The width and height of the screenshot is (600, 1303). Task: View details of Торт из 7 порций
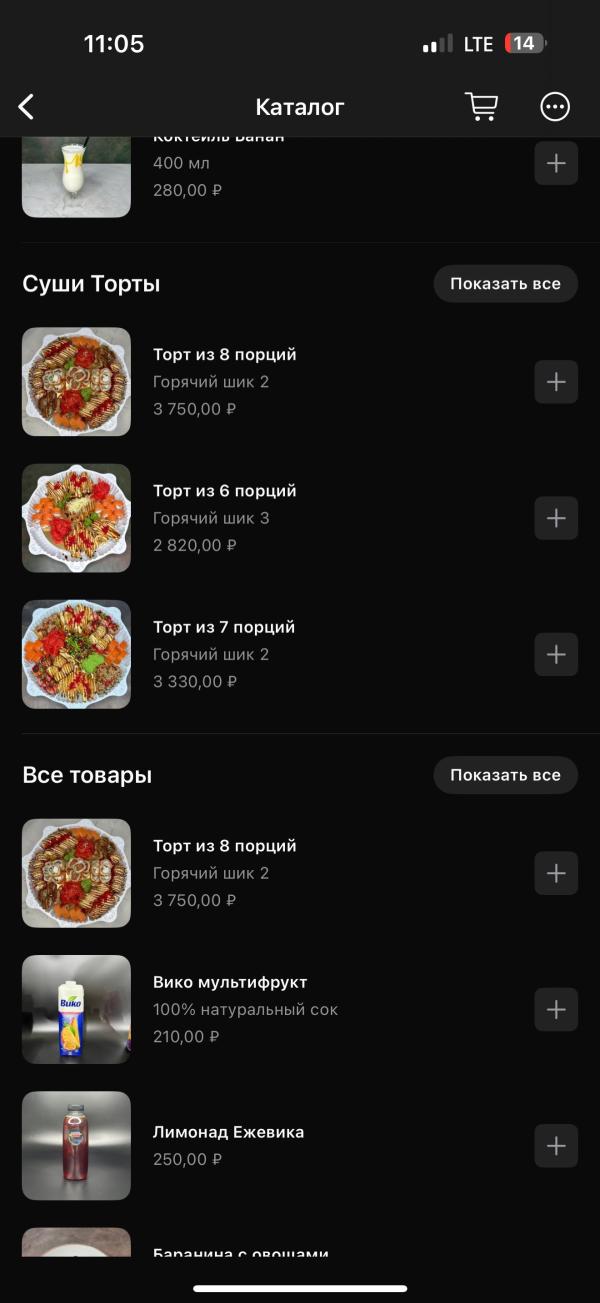pos(224,628)
